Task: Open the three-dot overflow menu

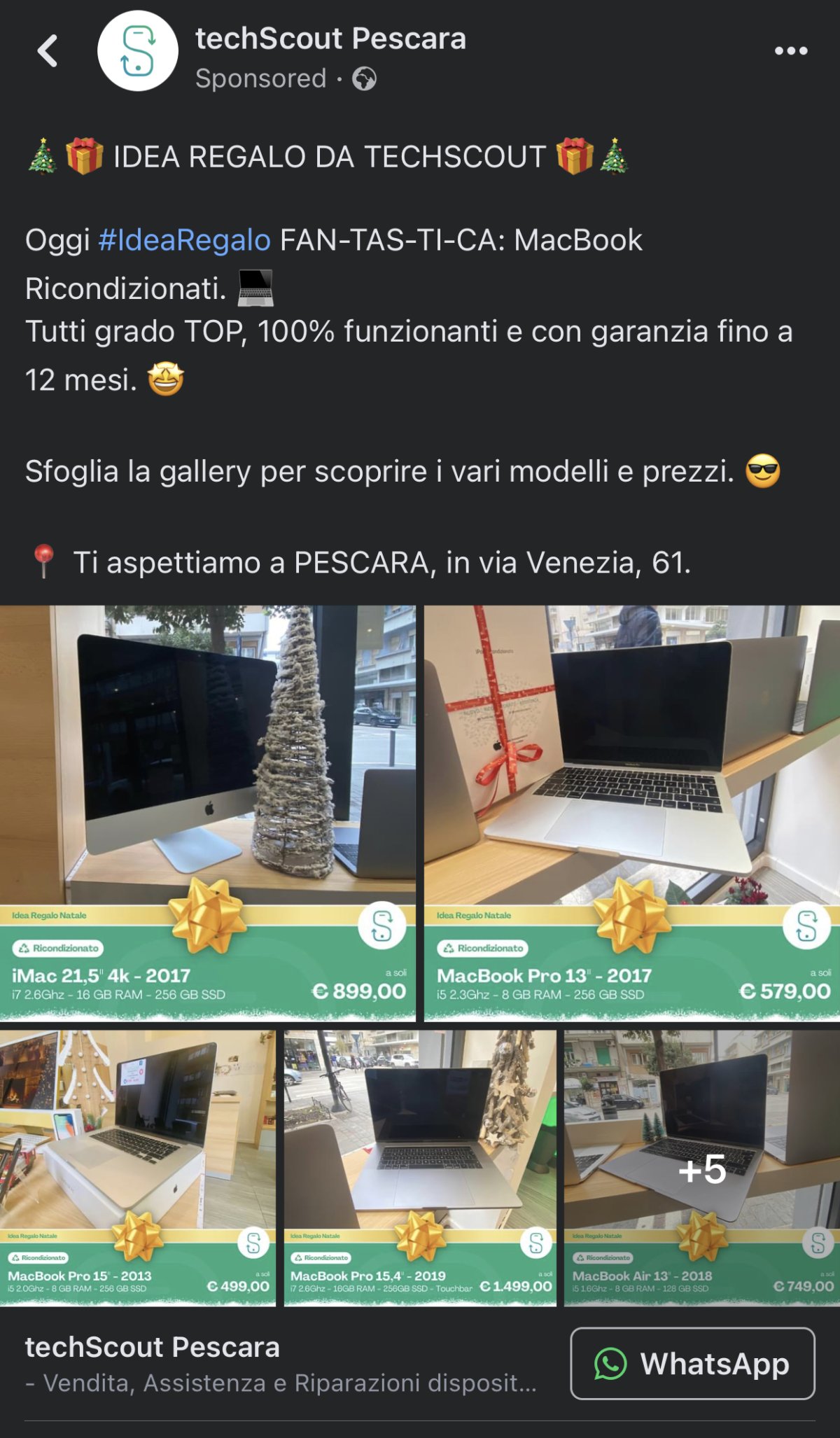Action: pos(791,51)
